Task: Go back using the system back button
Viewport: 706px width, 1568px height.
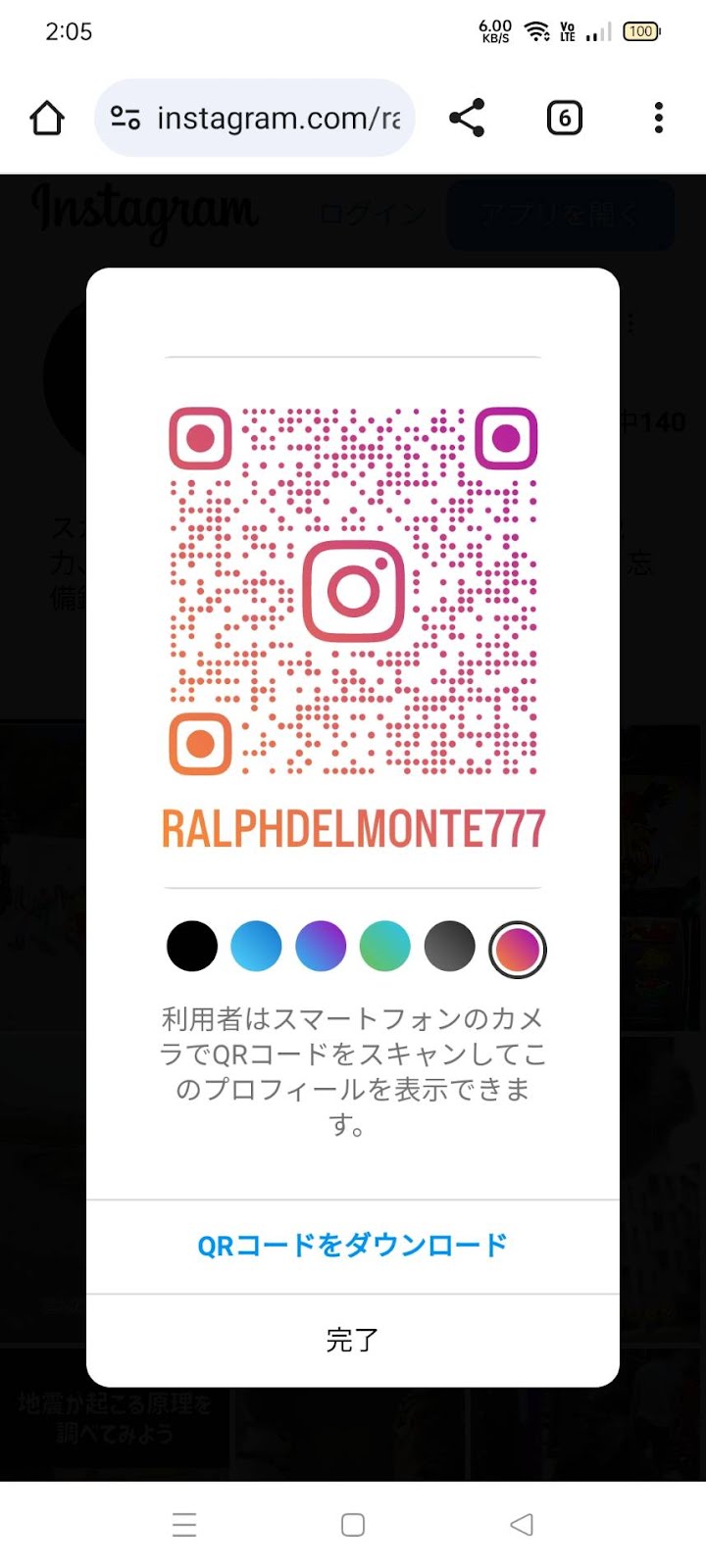Action: tap(522, 1524)
